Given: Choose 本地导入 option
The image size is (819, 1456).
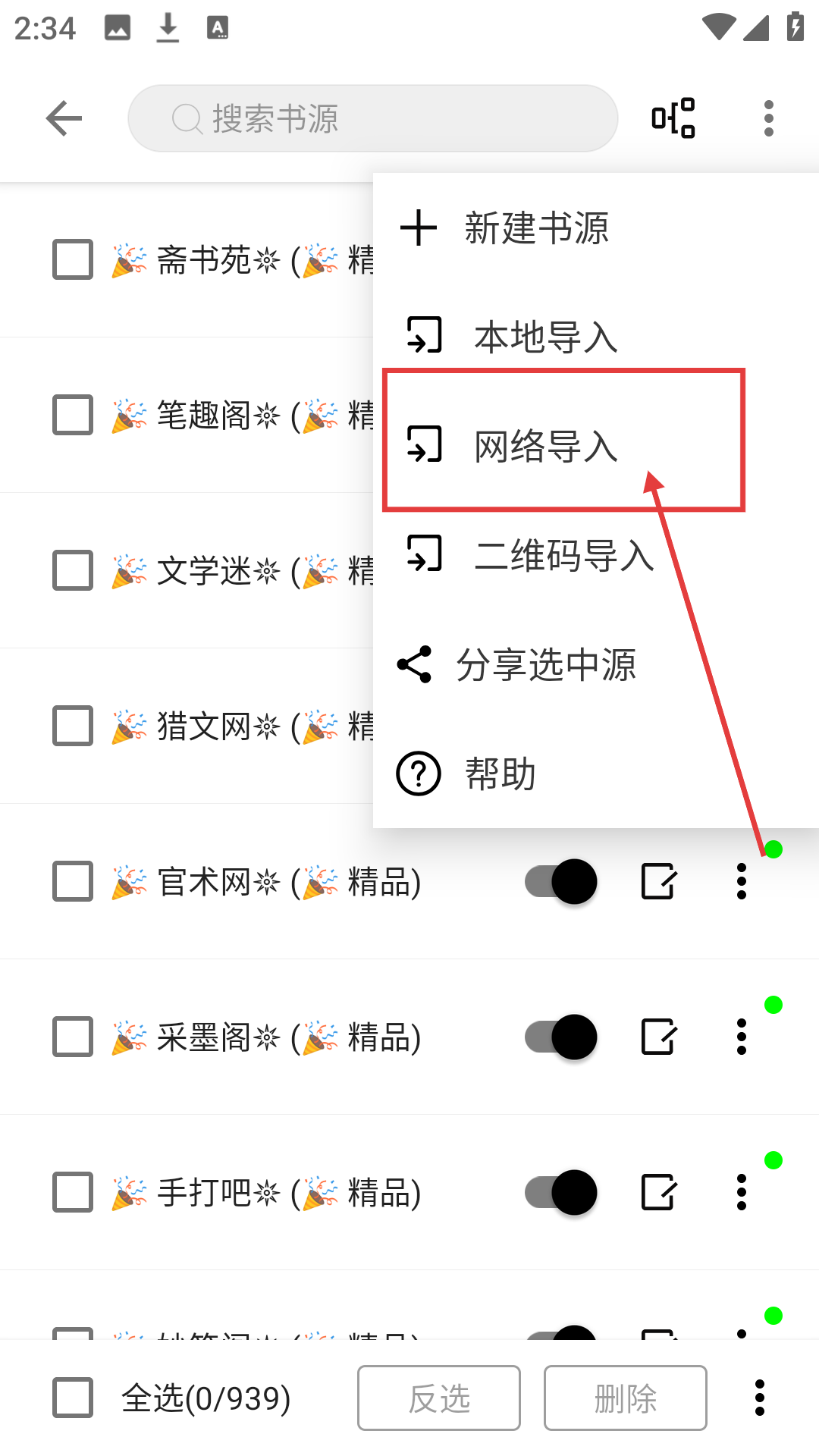Looking at the screenshot, I should click(x=544, y=337).
